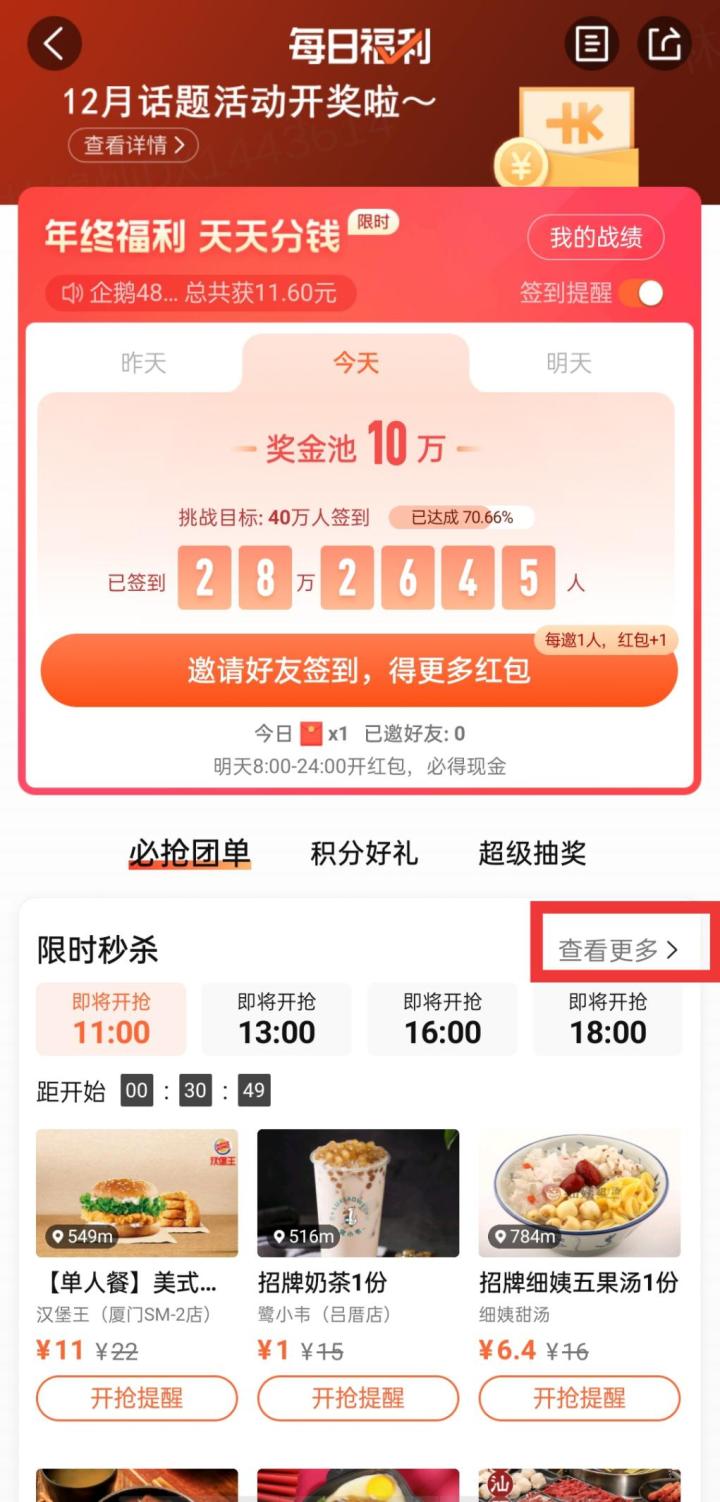This screenshot has height=1502, width=720.
Task: Toggle the 签到提醒 switch
Action: (641, 293)
